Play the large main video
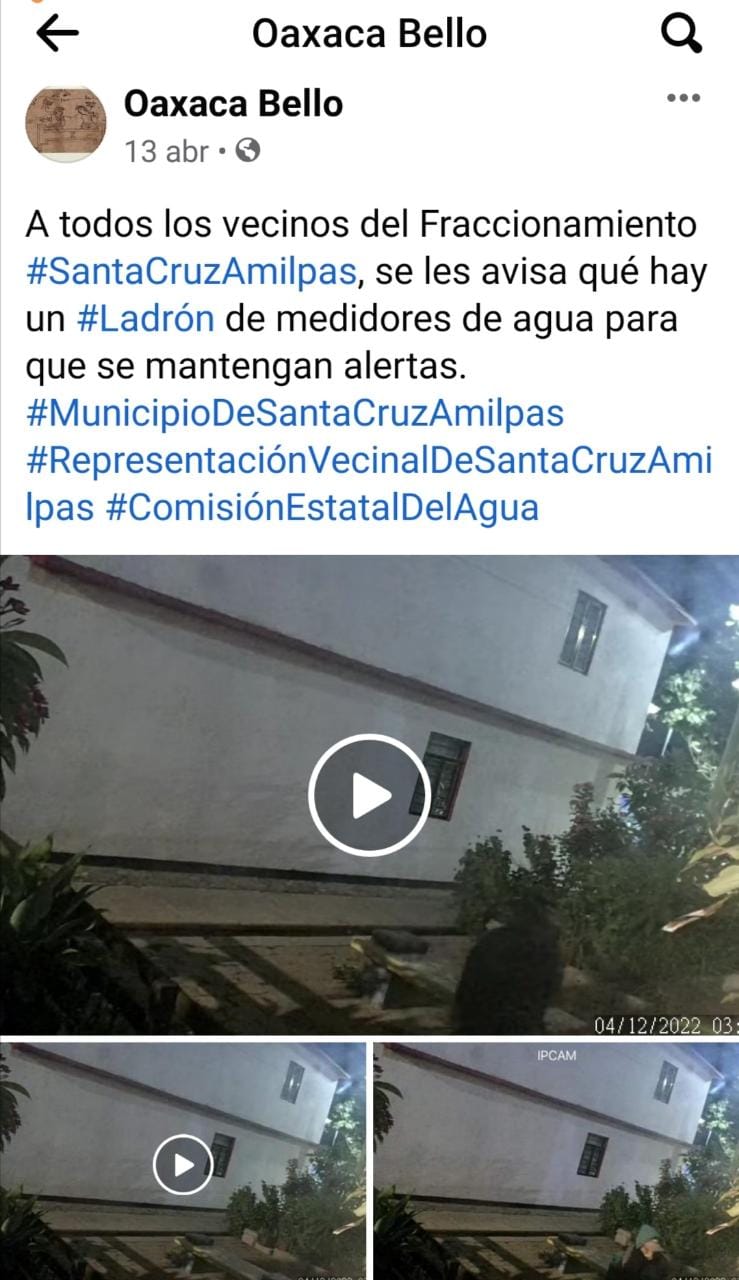This screenshot has height=1280, width=739. click(369, 795)
